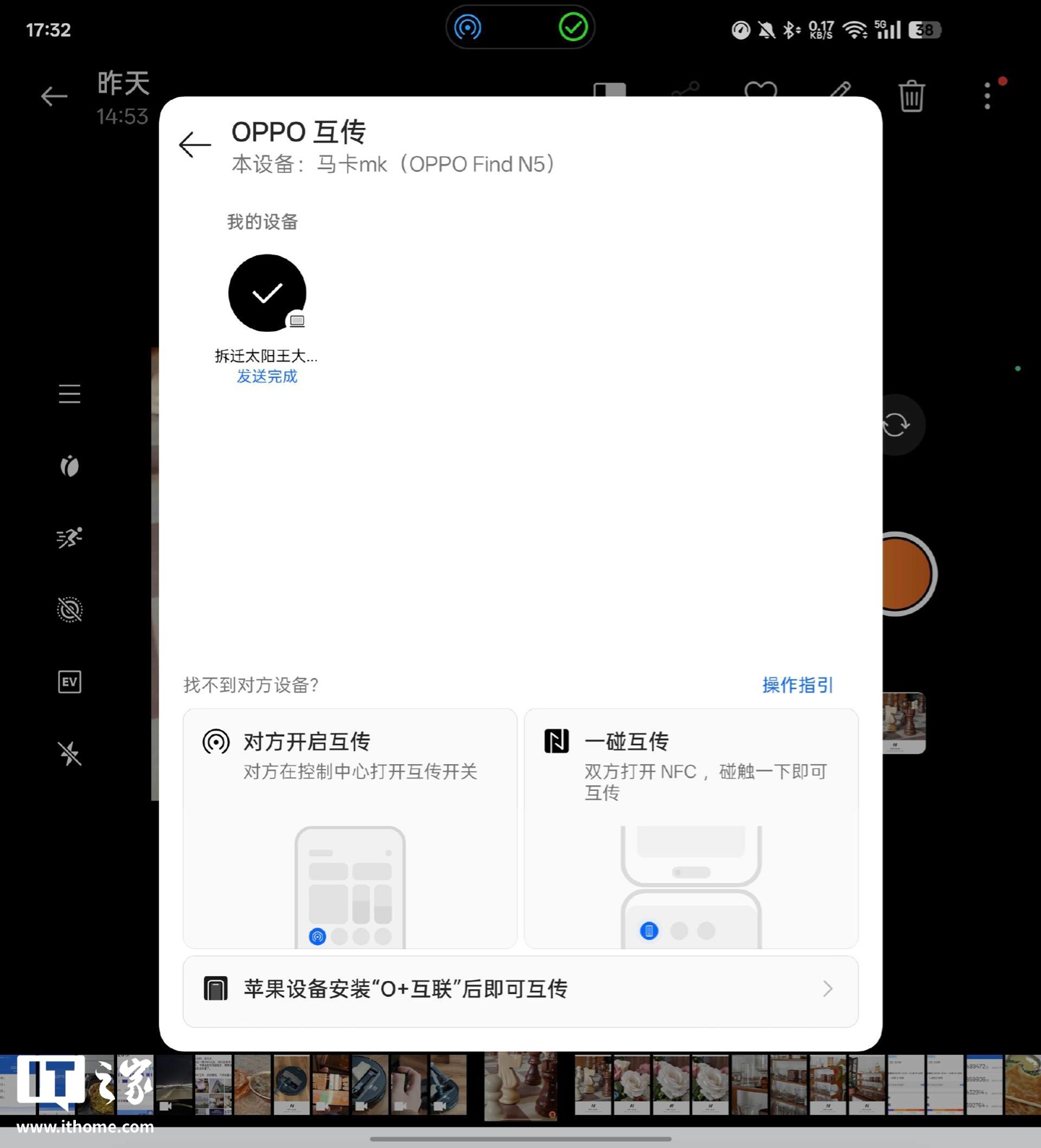1041x1148 pixels.
Task: Open 苹果设备安装"O+互联" row
Action: (520, 990)
